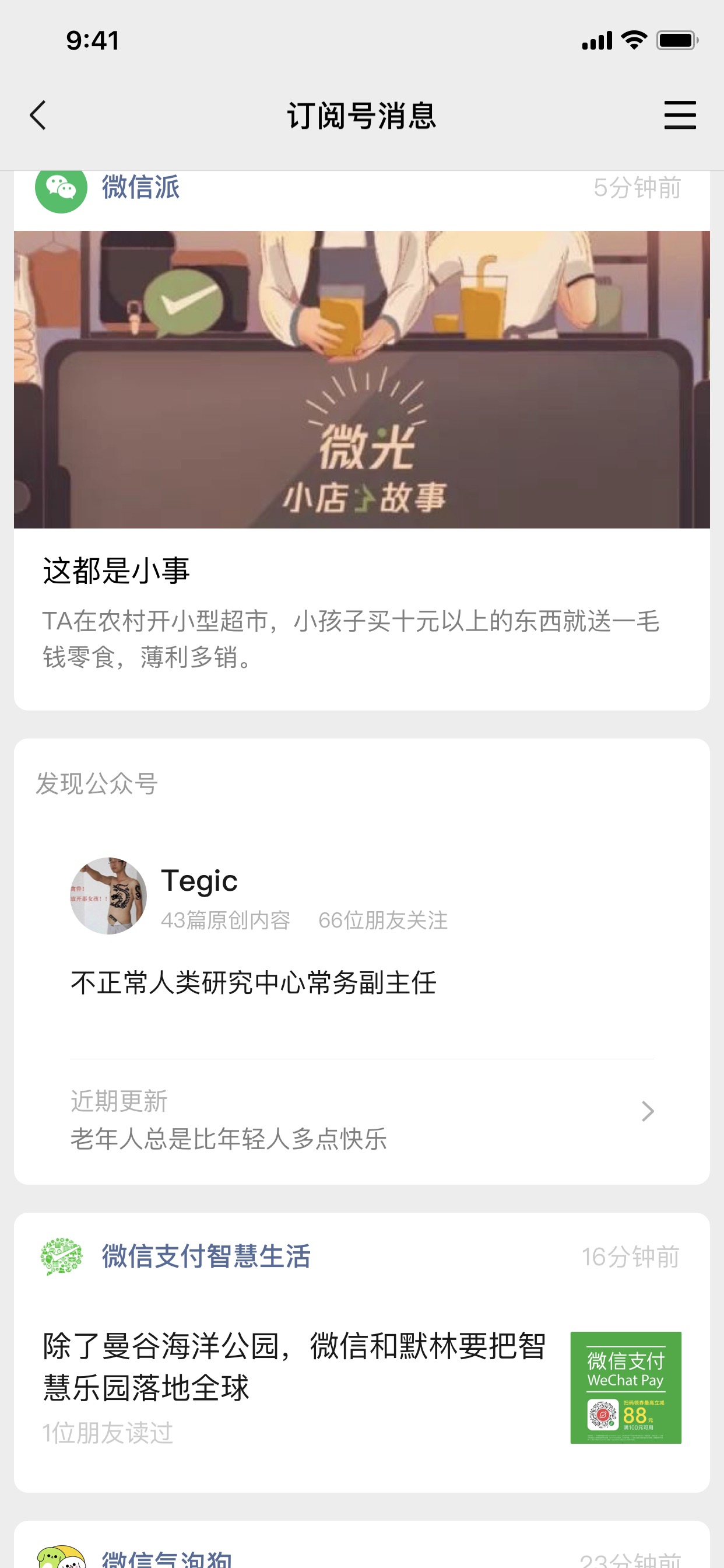Read the 曼谷海洋公园 article by 微信支付智慧生活
Image resolution: width=724 pixels, height=1568 pixels.
pyautogui.click(x=294, y=1367)
